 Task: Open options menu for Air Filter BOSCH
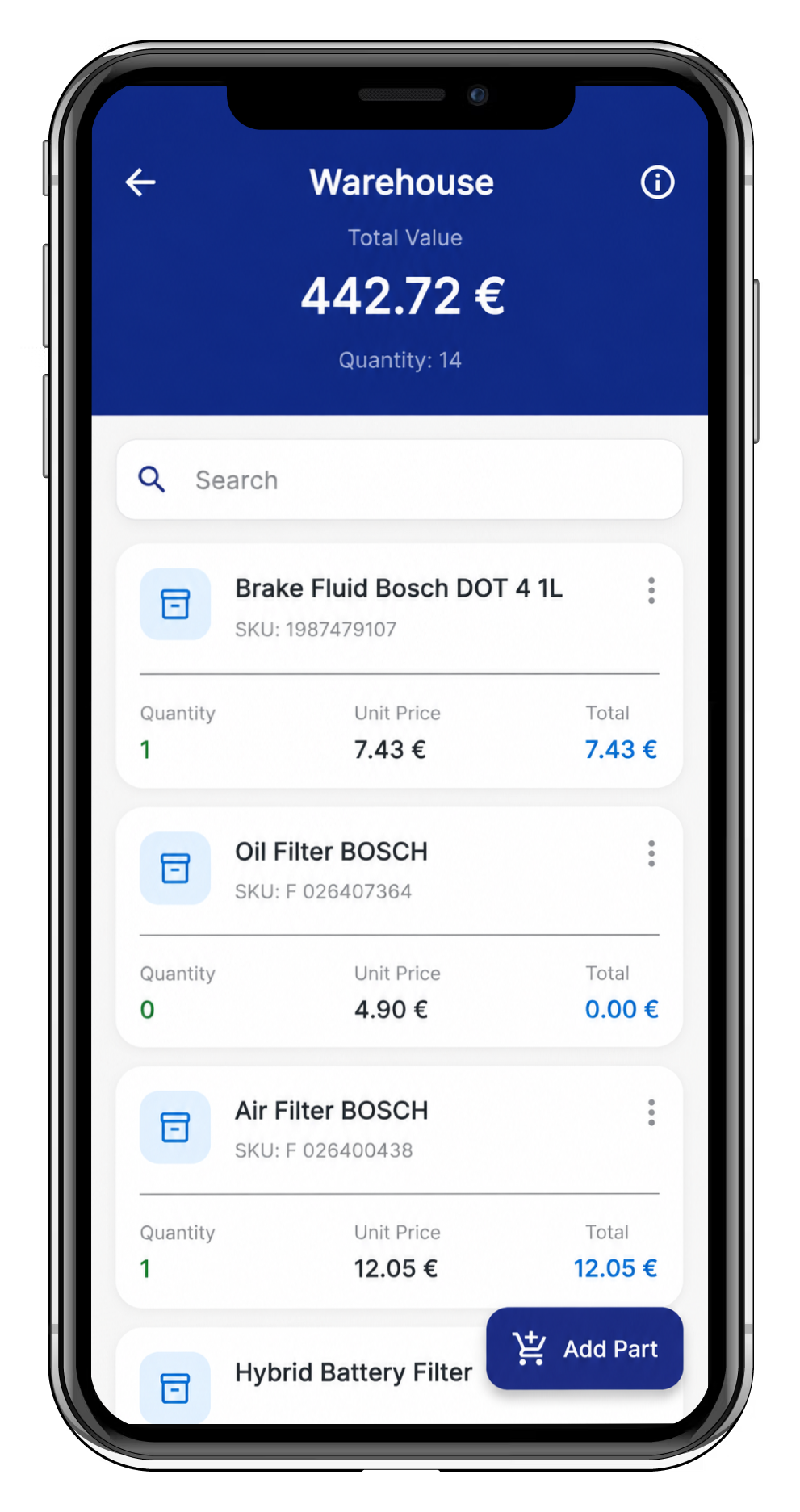coord(651,1112)
